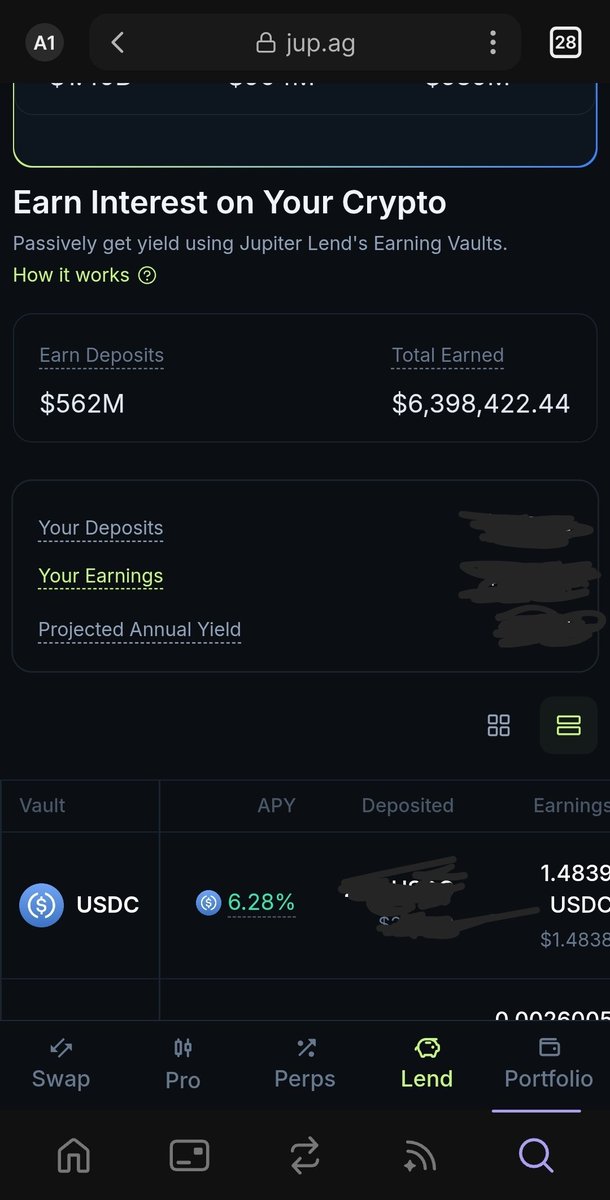Open the wallet feed section
610x1200 pixels.
[x=420, y=1156]
